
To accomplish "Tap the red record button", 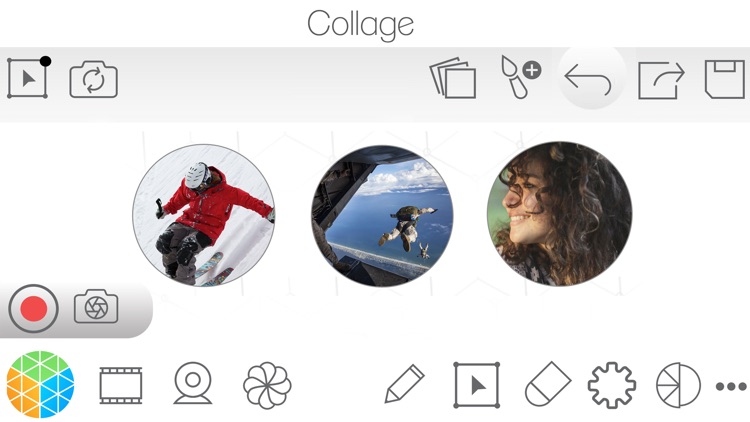I will point(34,308).
